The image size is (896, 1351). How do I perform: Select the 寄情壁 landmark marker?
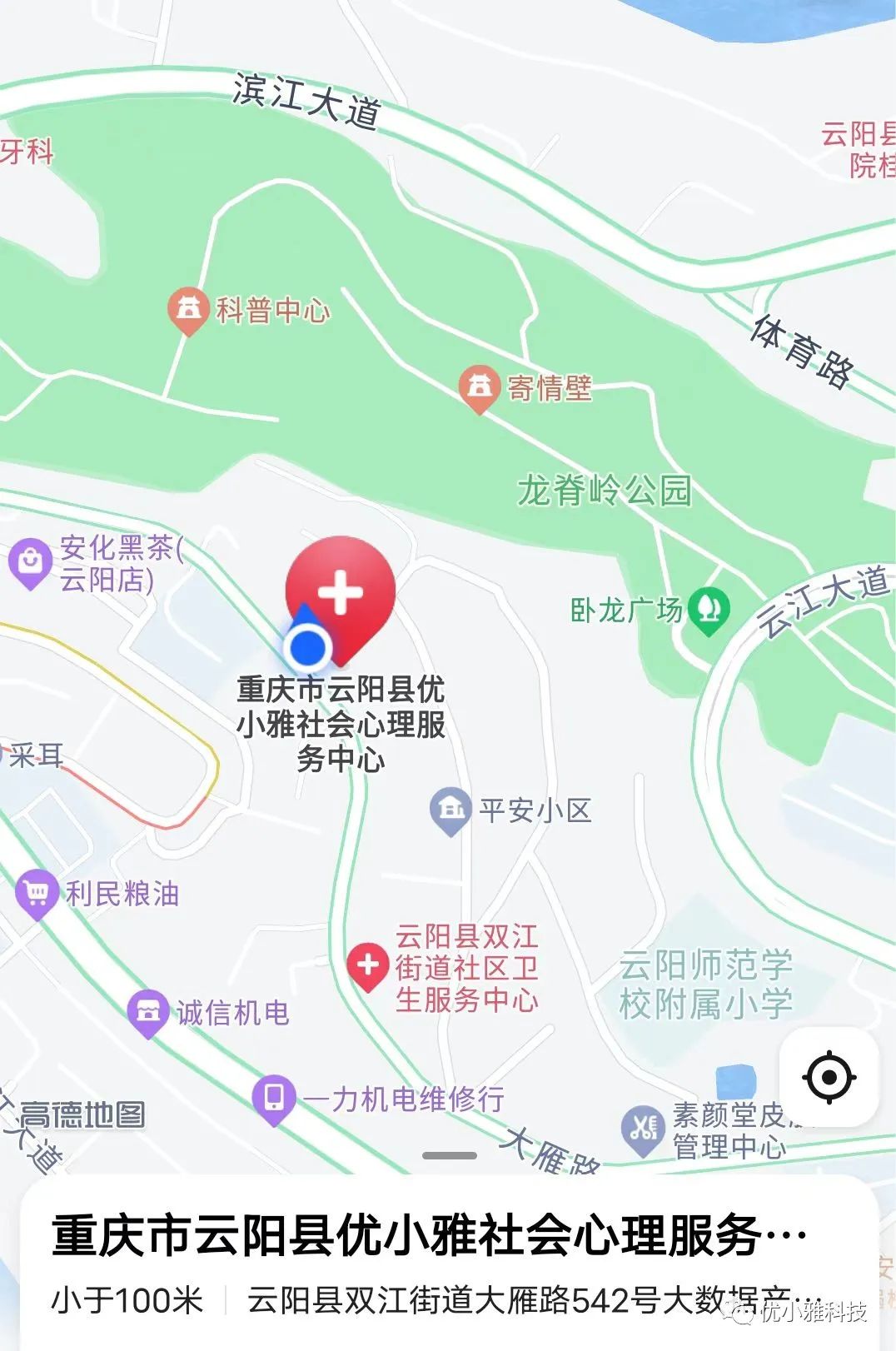[479, 387]
